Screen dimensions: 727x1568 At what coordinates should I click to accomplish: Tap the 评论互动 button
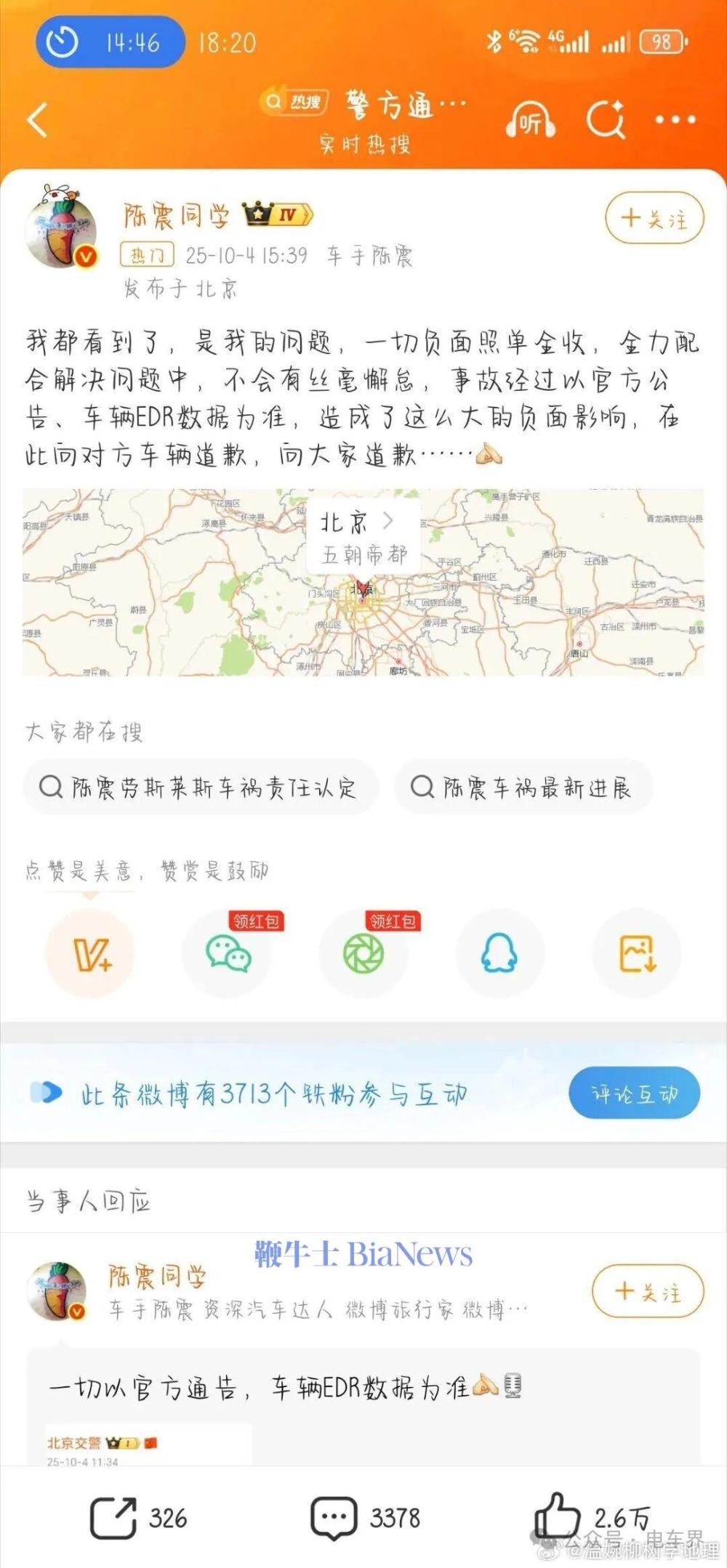coord(634,1093)
